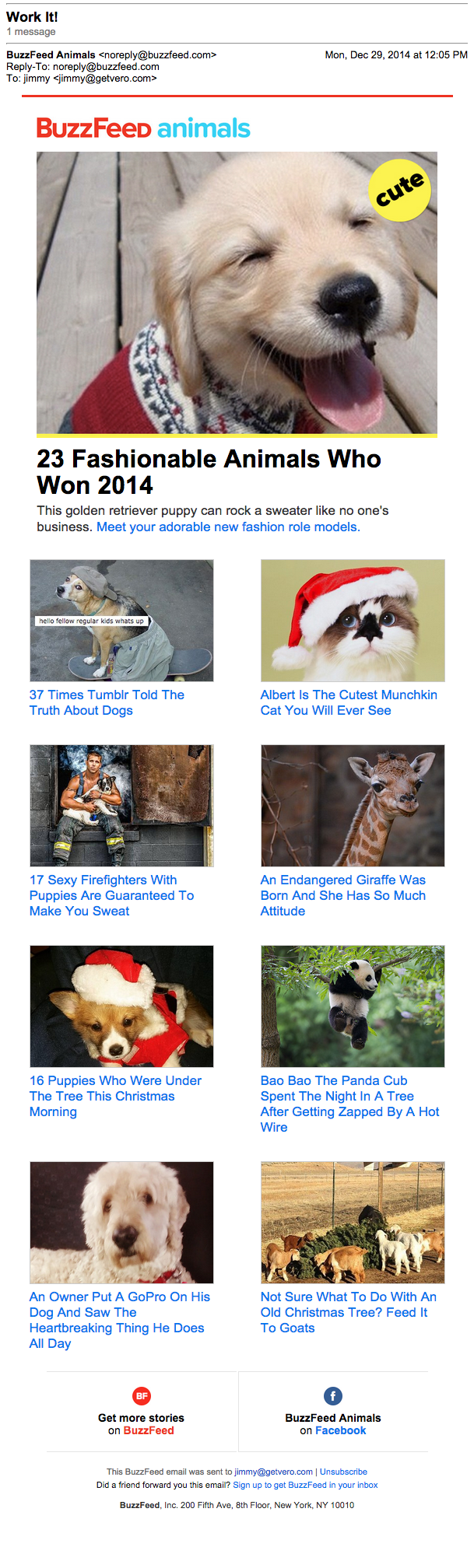Open '37 Times Tumblr Told The Truth About Dogs'
Viewport: 474px width, 1568px height.
click(107, 702)
